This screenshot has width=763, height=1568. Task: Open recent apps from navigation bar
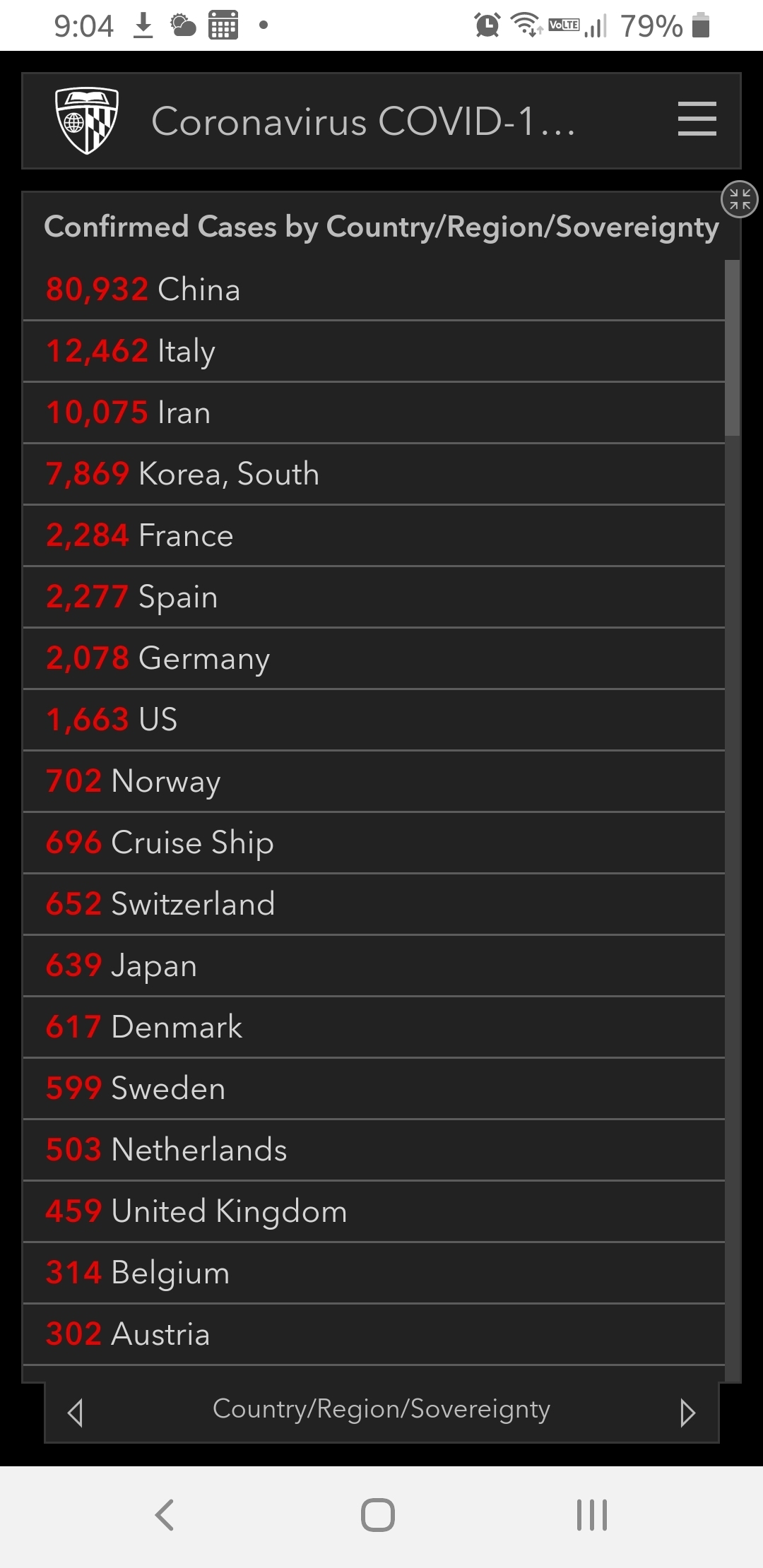coord(592,1515)
